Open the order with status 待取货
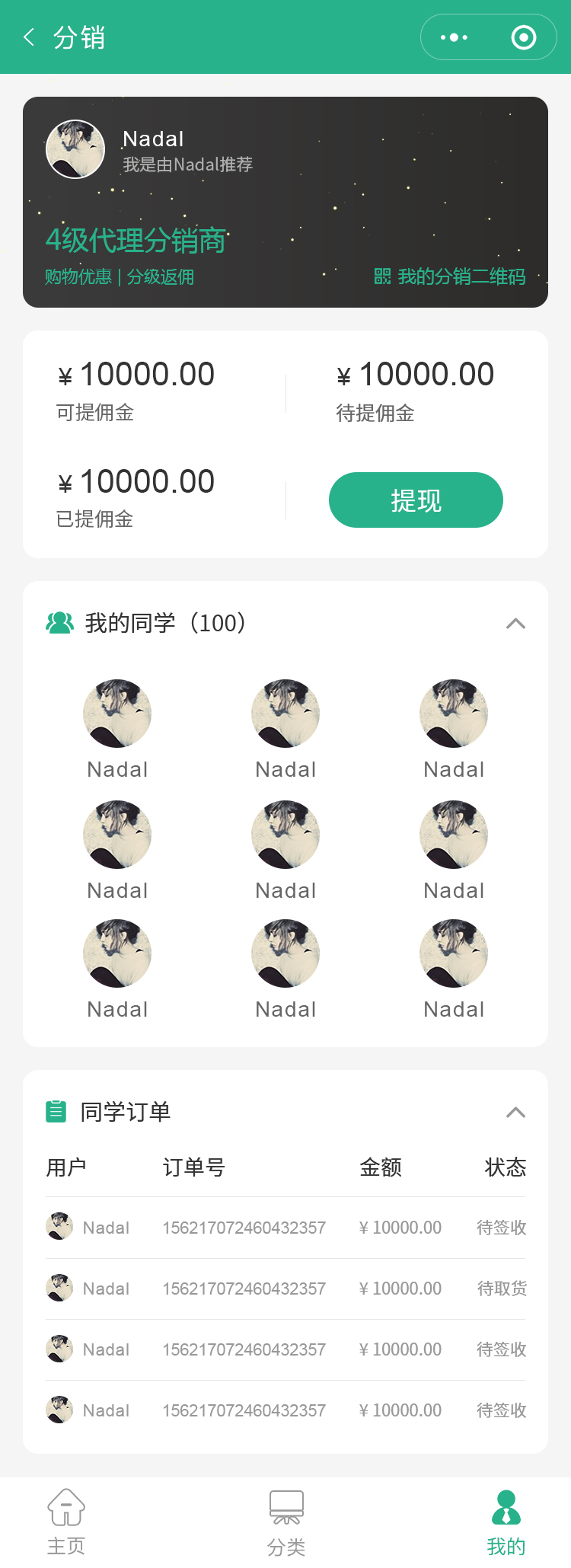The height and width of the screenshot is (1568, 571). tap(285, 1289)
